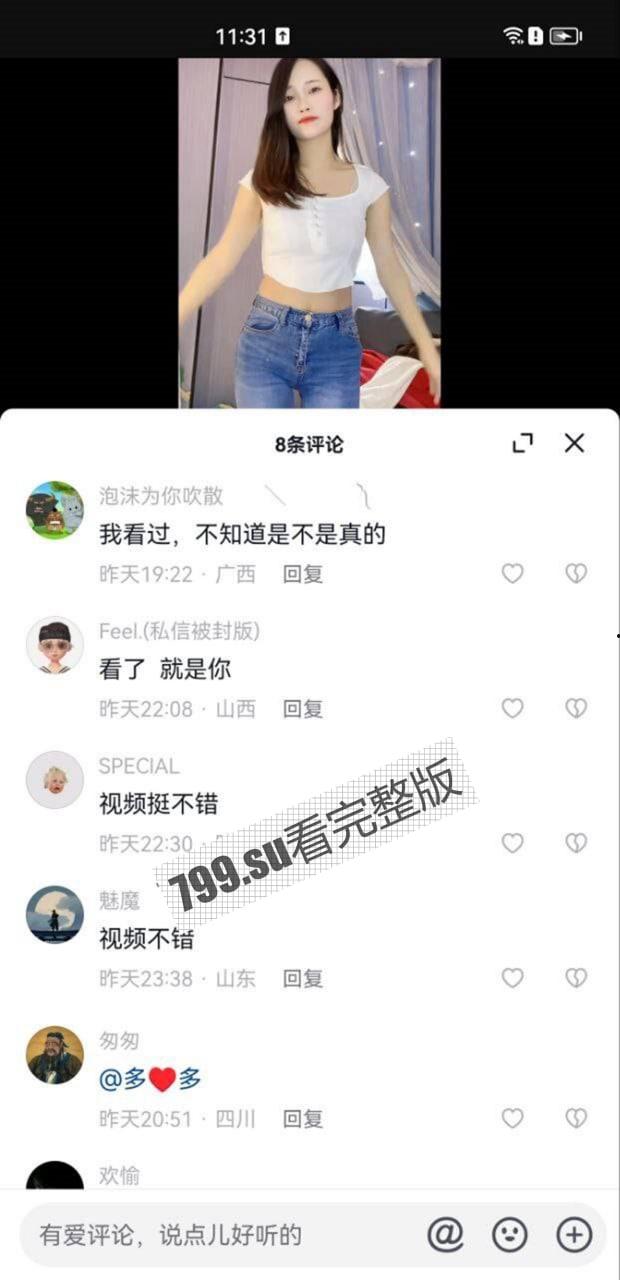Mention someone with the @ icon
The width and height of the screenshot is (620, 1280).
click(x=445, y=1235)
